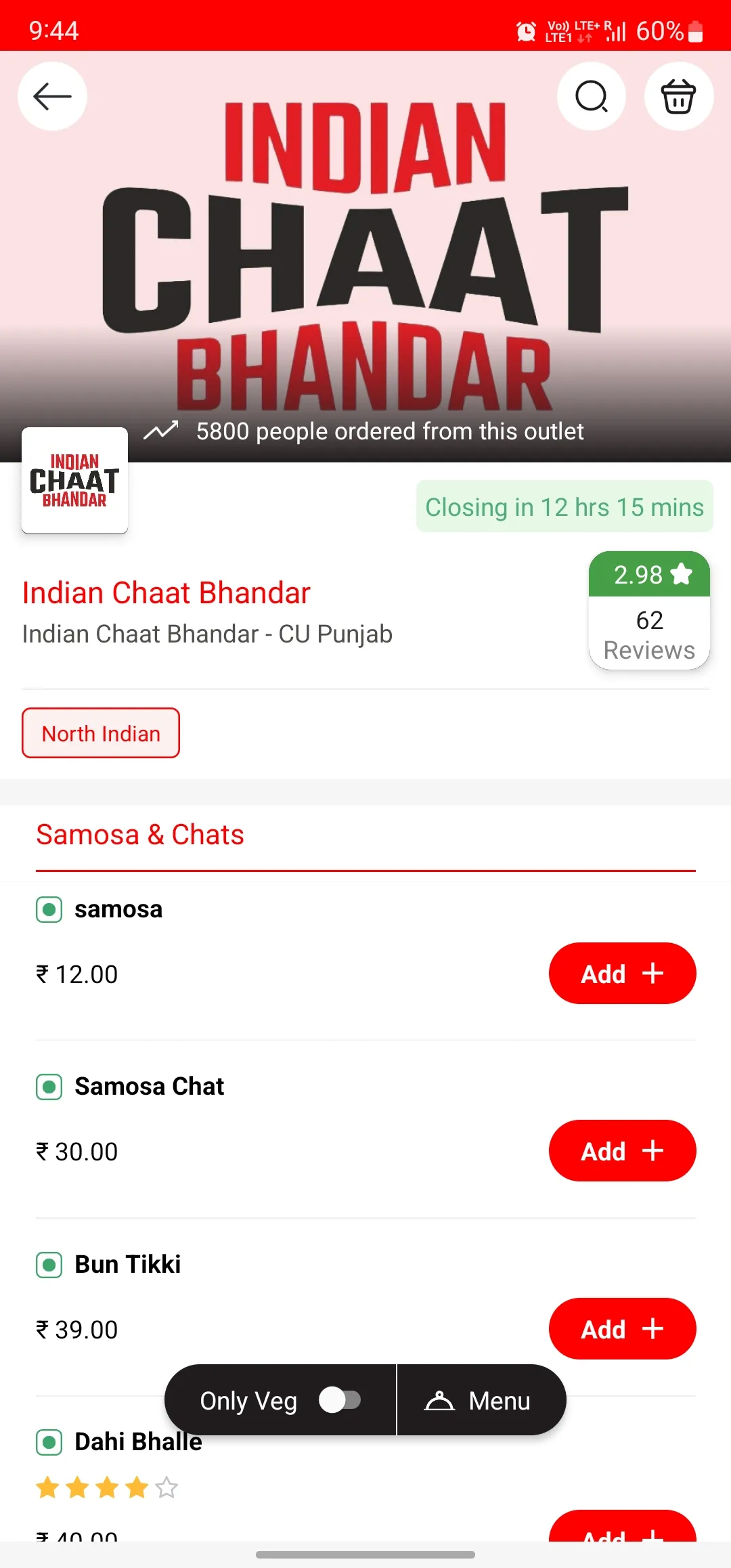The width and height of the screenshot is (731, 1568).
Task: Add Bun Tikki to the cart
Action: [x=622, y=1329]
